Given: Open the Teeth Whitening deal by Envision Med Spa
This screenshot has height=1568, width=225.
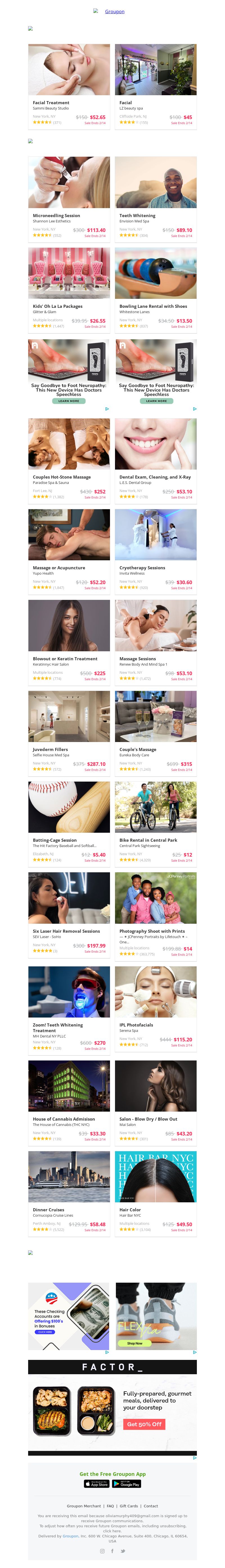Looking at the screenshot, I should pyautogui.click(x=137, y=215).
